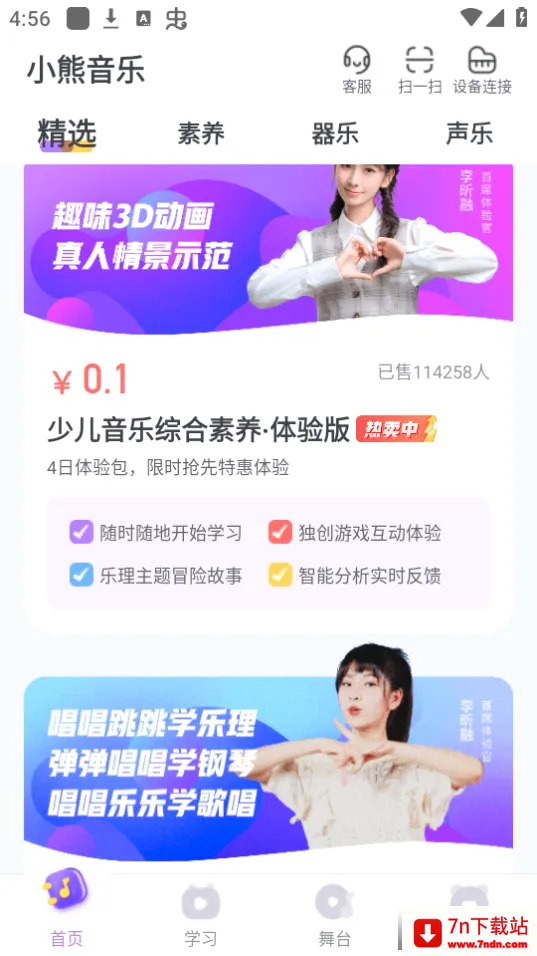Switch to the 器乐 tab

pos(335,134)
